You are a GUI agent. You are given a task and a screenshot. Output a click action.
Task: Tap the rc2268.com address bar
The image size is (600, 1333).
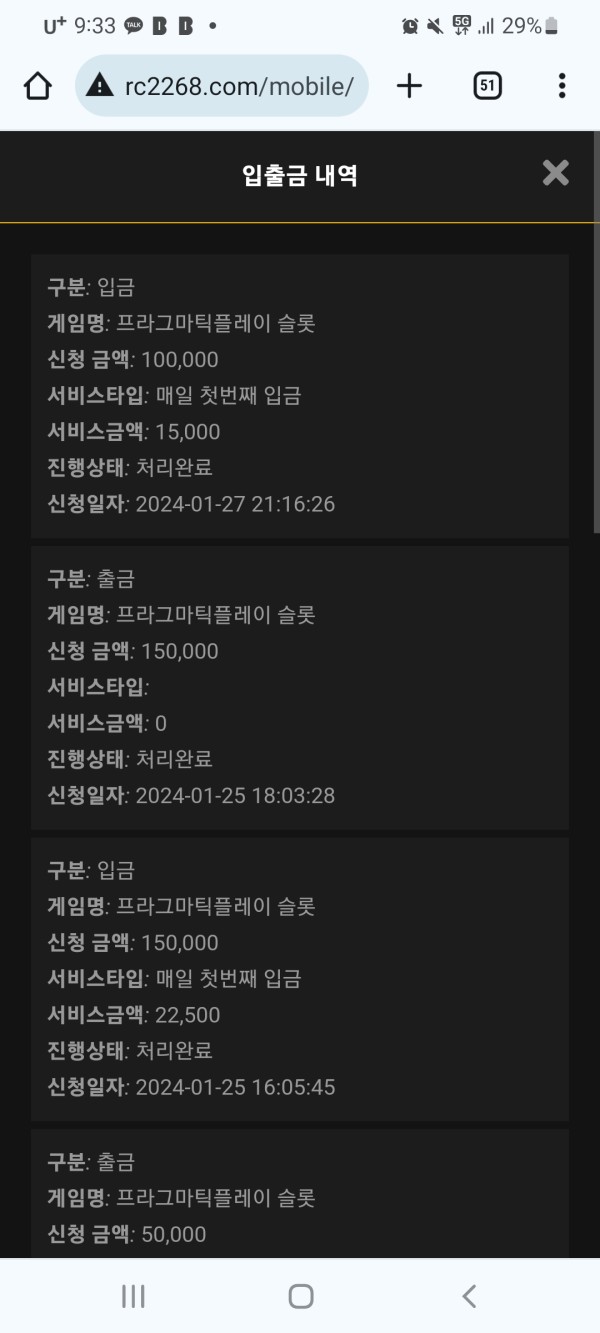[x=222, y=86]
